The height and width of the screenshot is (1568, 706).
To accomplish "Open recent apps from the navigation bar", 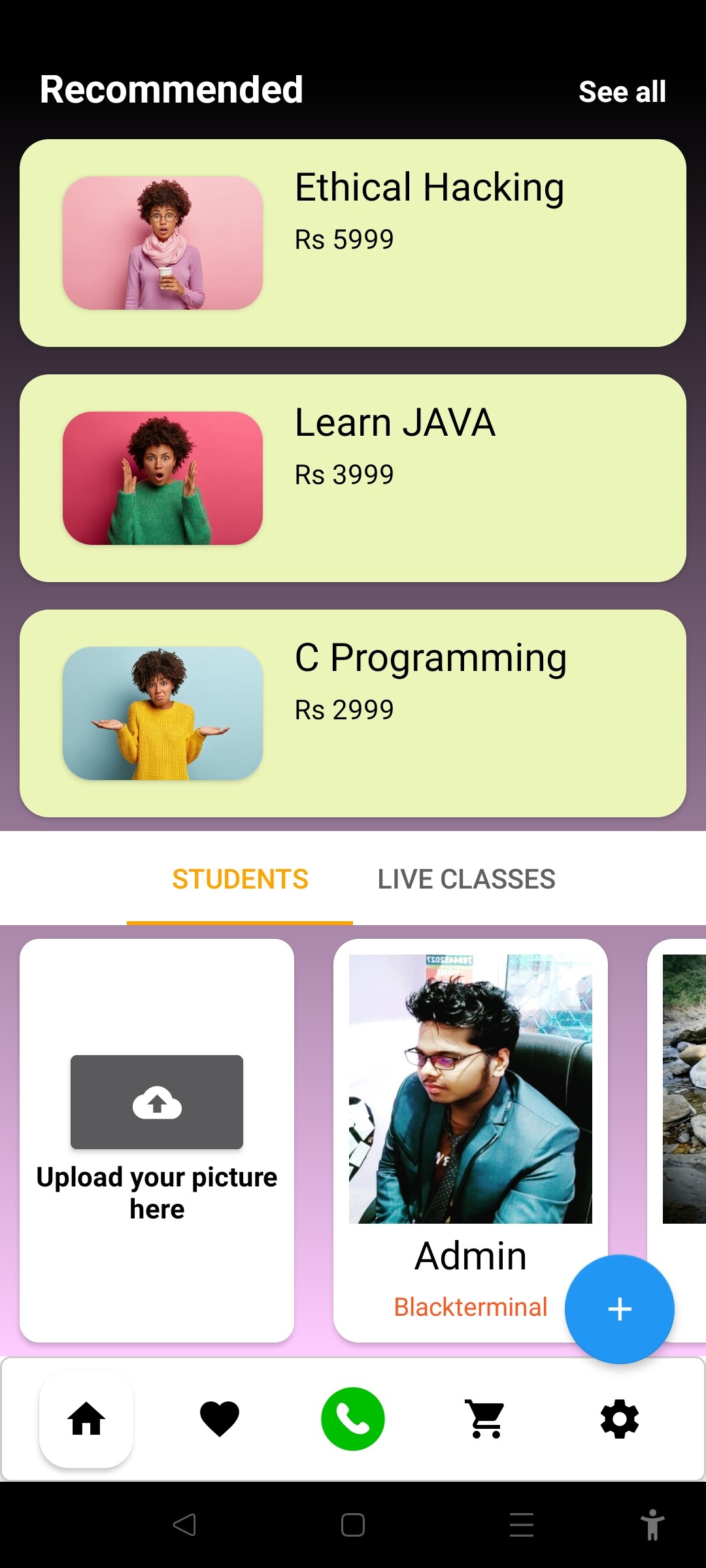I will click(x=522, y=1525).
